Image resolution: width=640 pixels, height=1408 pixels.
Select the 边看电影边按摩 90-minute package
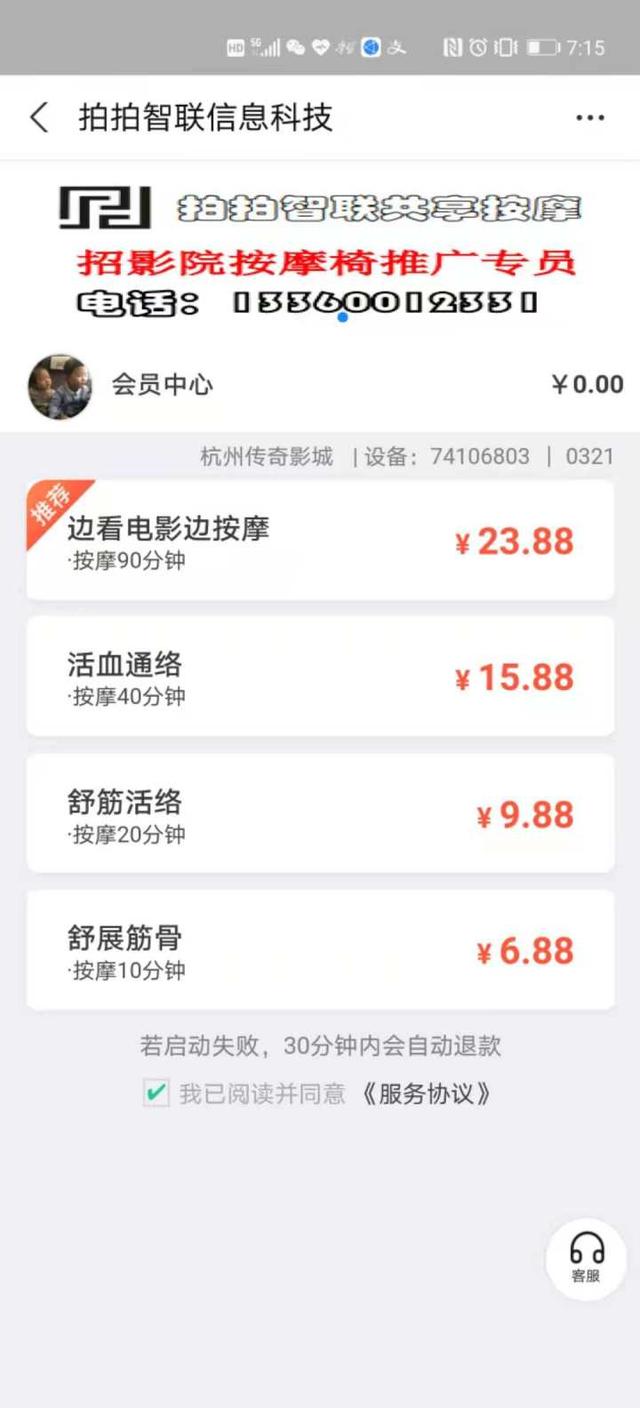tap(320, 541)
